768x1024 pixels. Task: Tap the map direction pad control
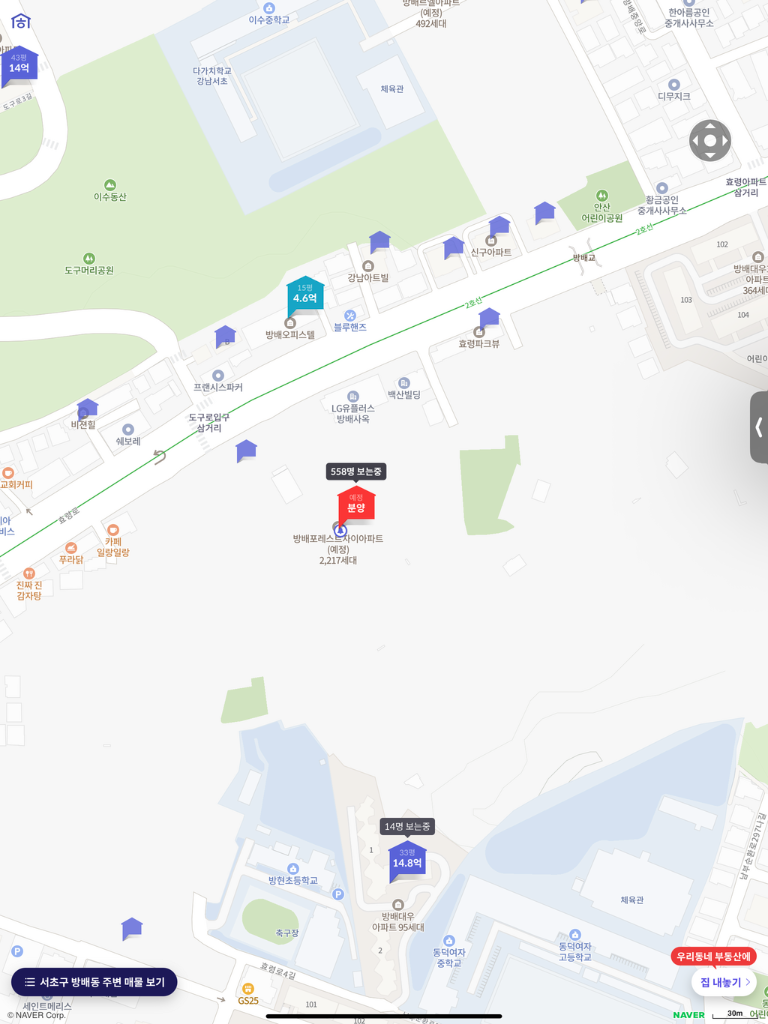pos(710,141)
